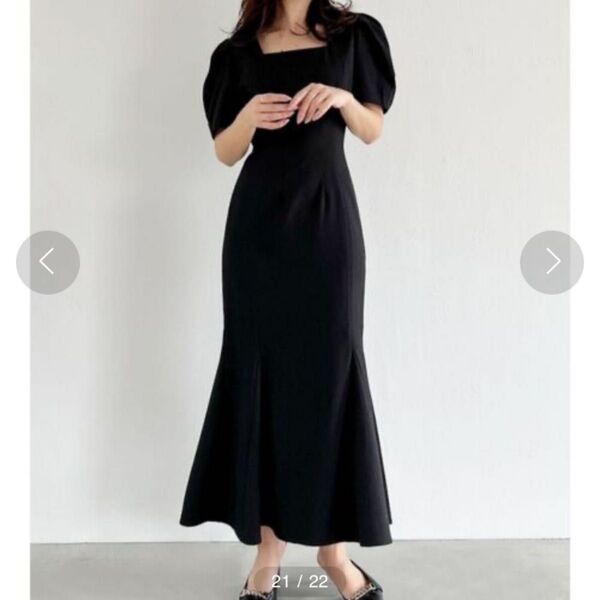Screen dimensions: 600x600
Task: Go to the next product image
Action: (x=551, y=262)
